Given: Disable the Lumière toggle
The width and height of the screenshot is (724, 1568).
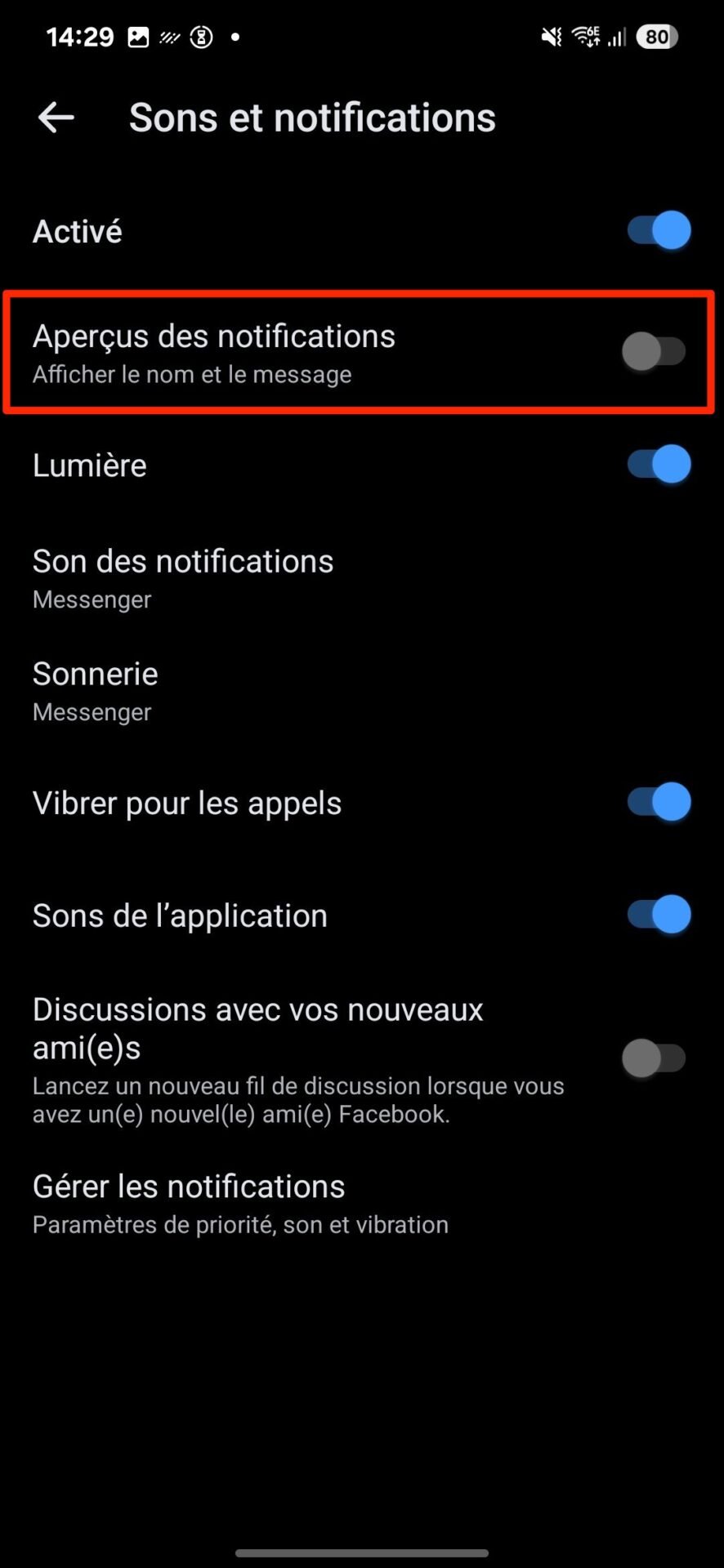Looking at the screenshot, I should tap(659, 465).
